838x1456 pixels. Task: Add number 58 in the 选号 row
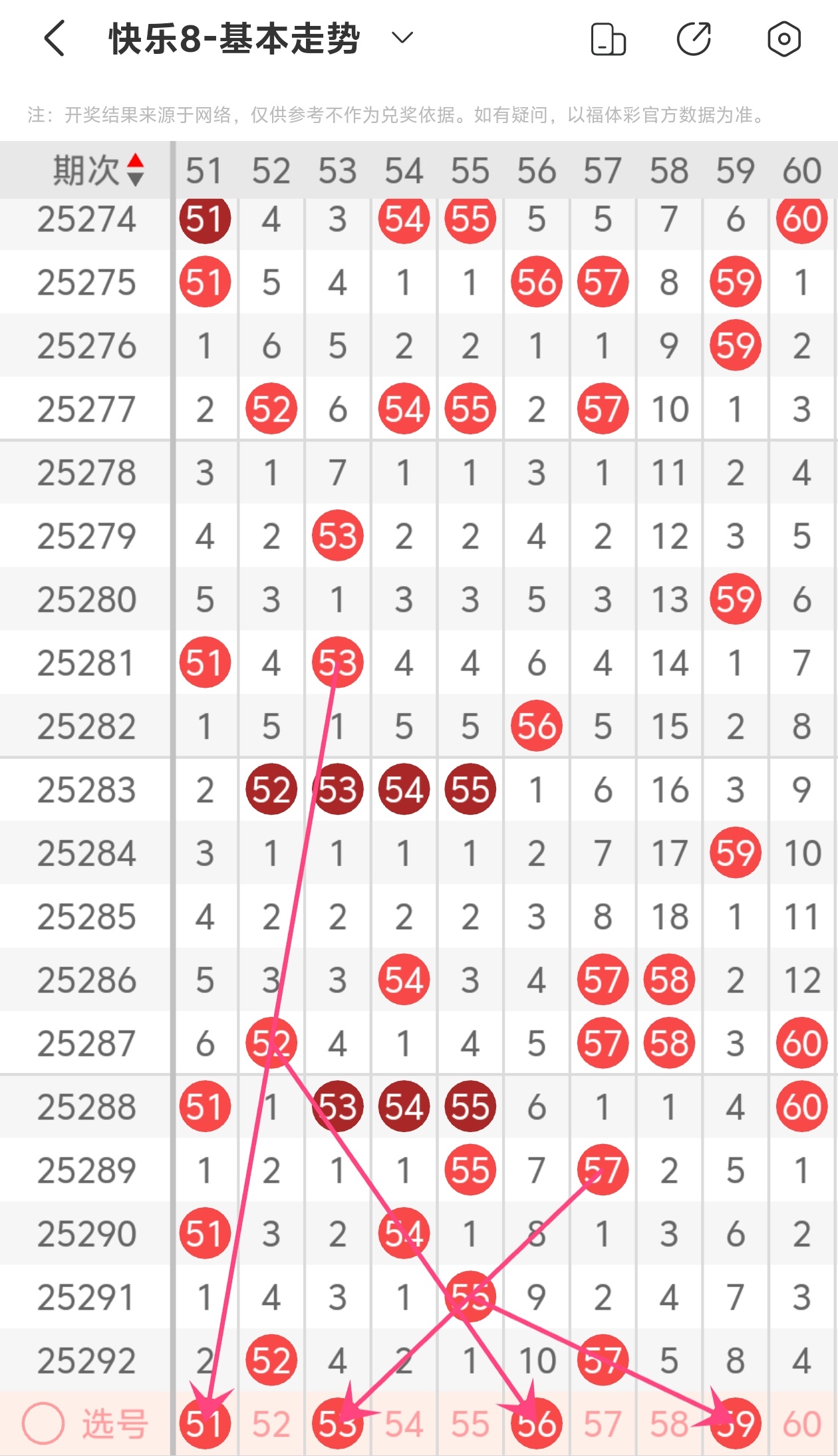click(669, 1424)
